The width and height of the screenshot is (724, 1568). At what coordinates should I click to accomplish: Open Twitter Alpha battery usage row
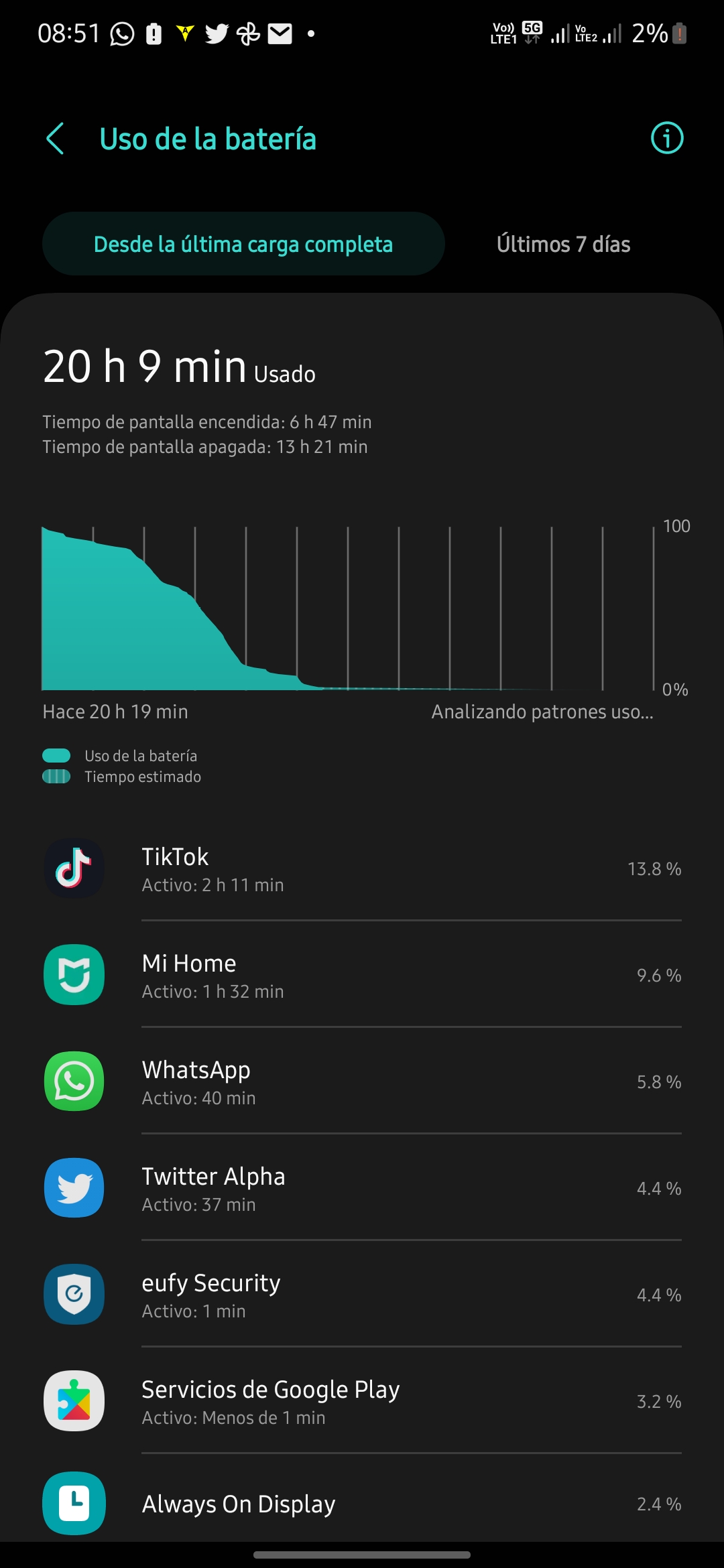(362, 1189)
